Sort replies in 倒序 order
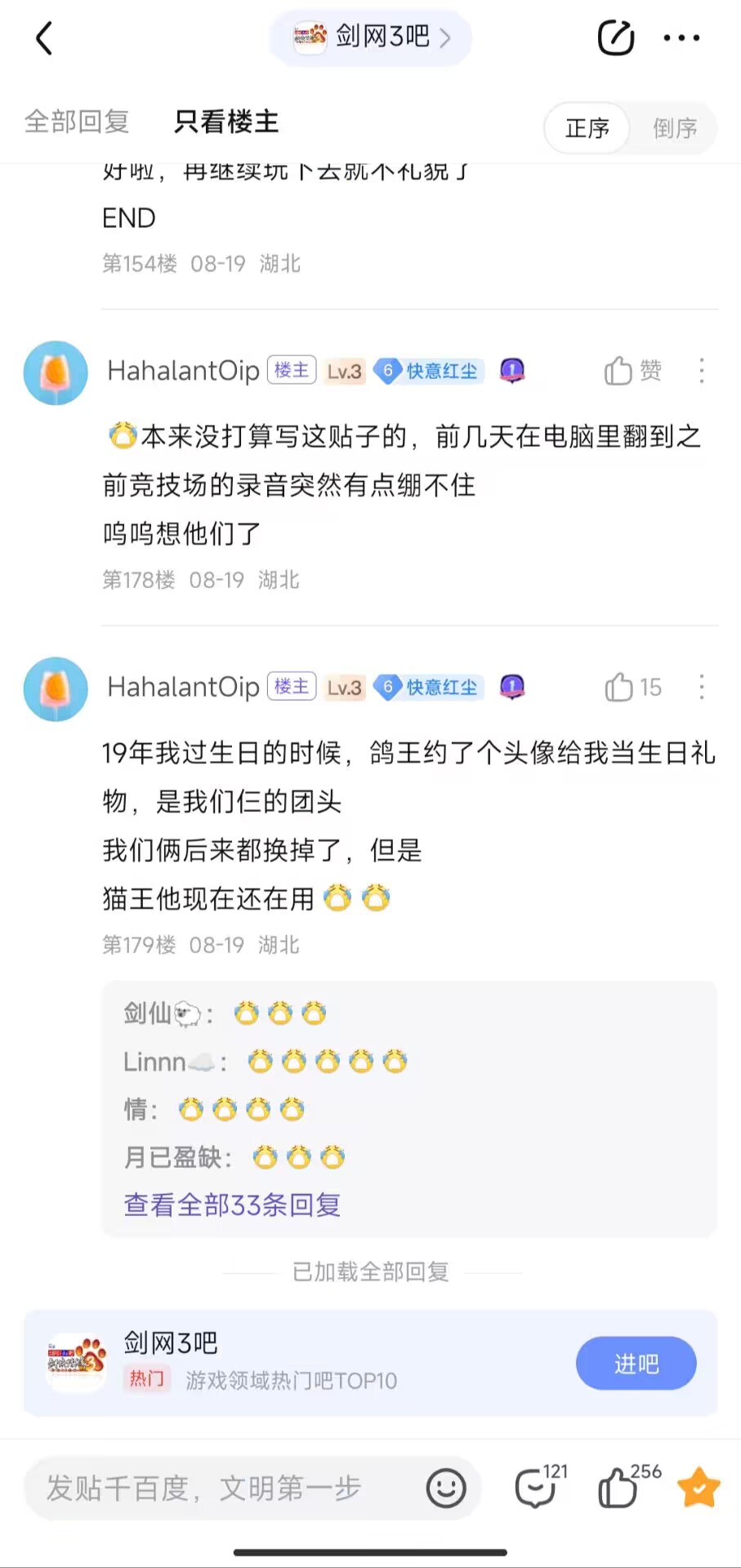 click(x=675, y=128)
